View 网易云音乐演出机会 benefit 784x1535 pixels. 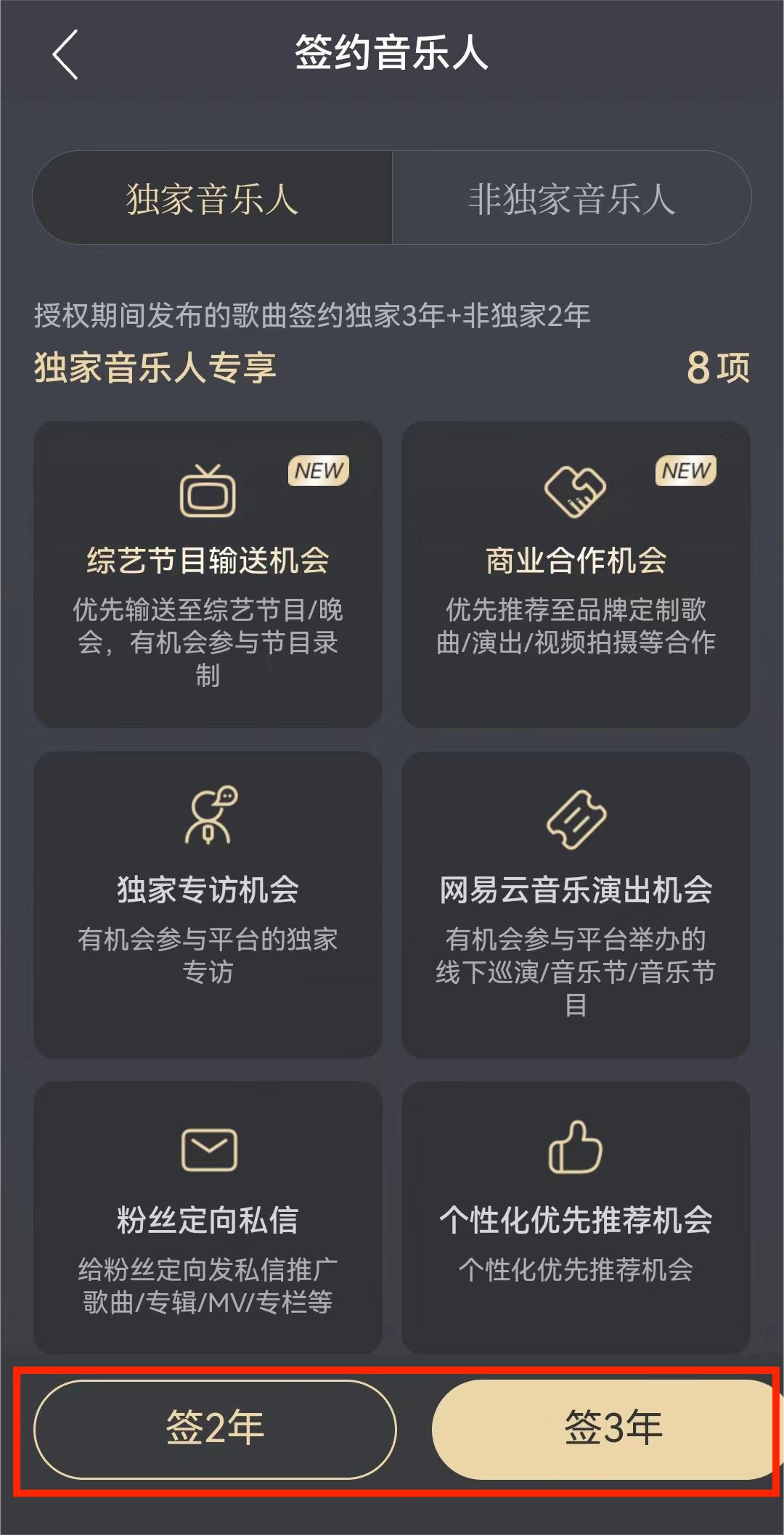pos(576,904)
